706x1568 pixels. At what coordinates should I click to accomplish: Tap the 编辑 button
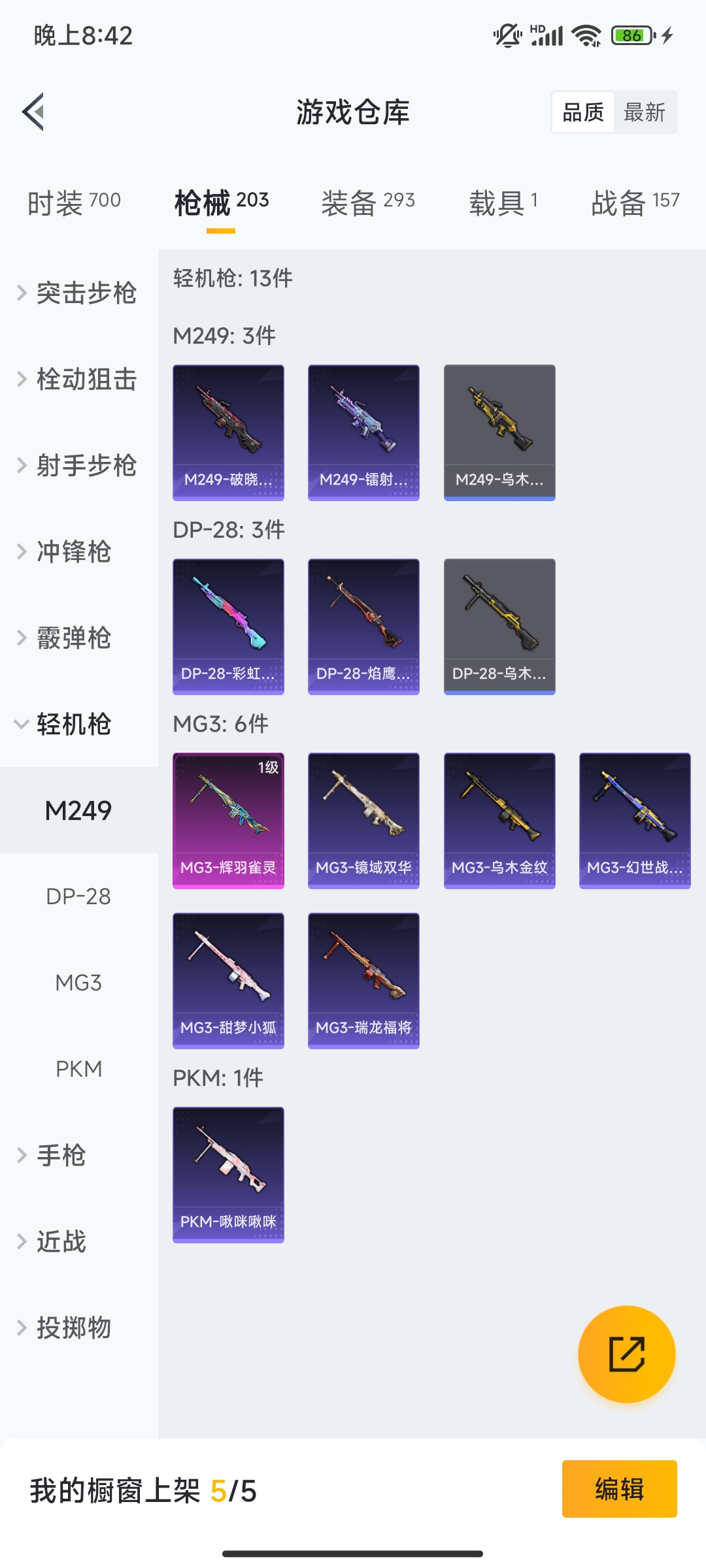point(619,1489)
